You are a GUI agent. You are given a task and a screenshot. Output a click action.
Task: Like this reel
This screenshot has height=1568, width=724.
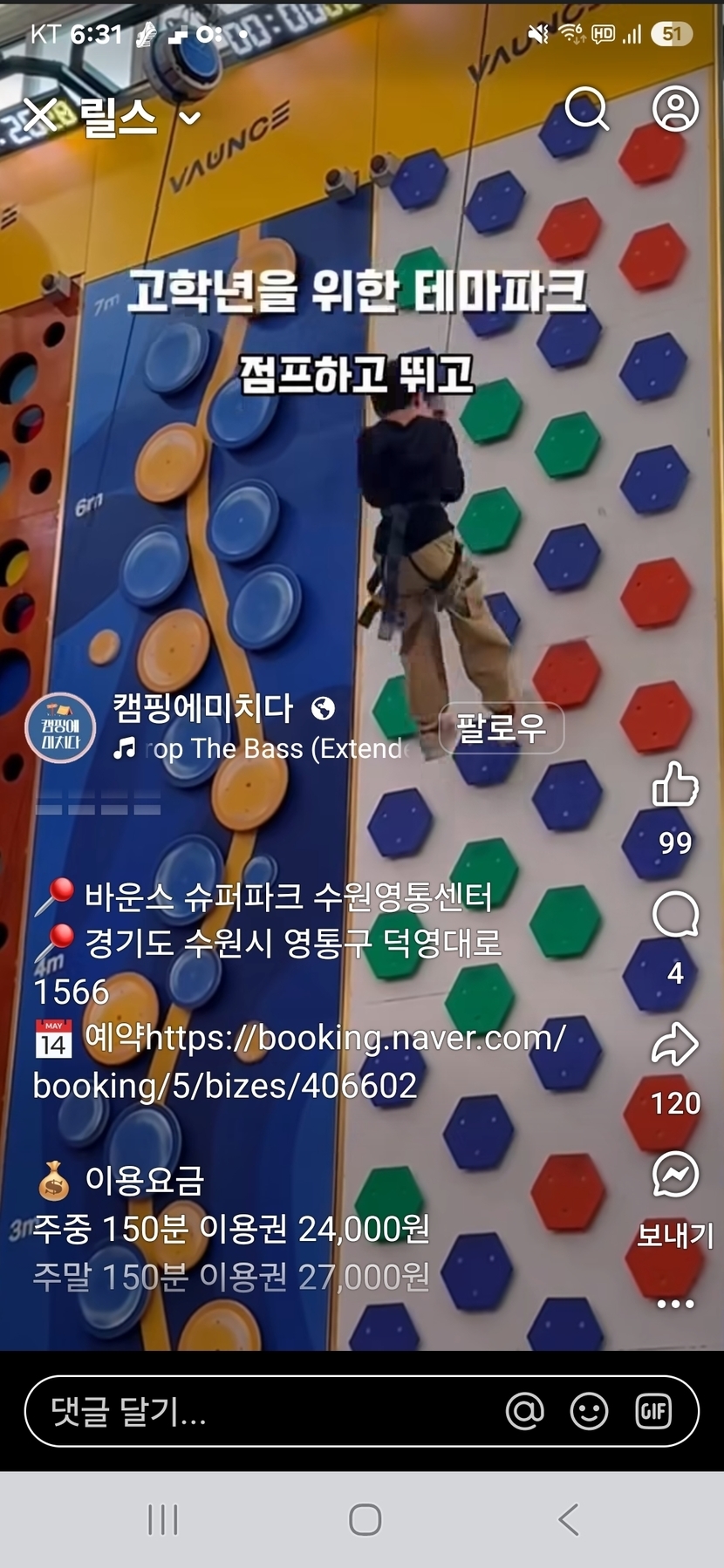coord(675,784)
